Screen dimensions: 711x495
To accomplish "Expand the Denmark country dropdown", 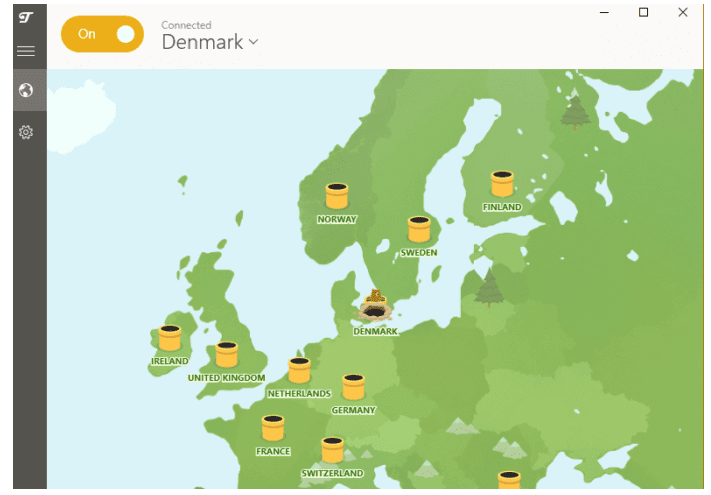I will (x=210, y=42).
